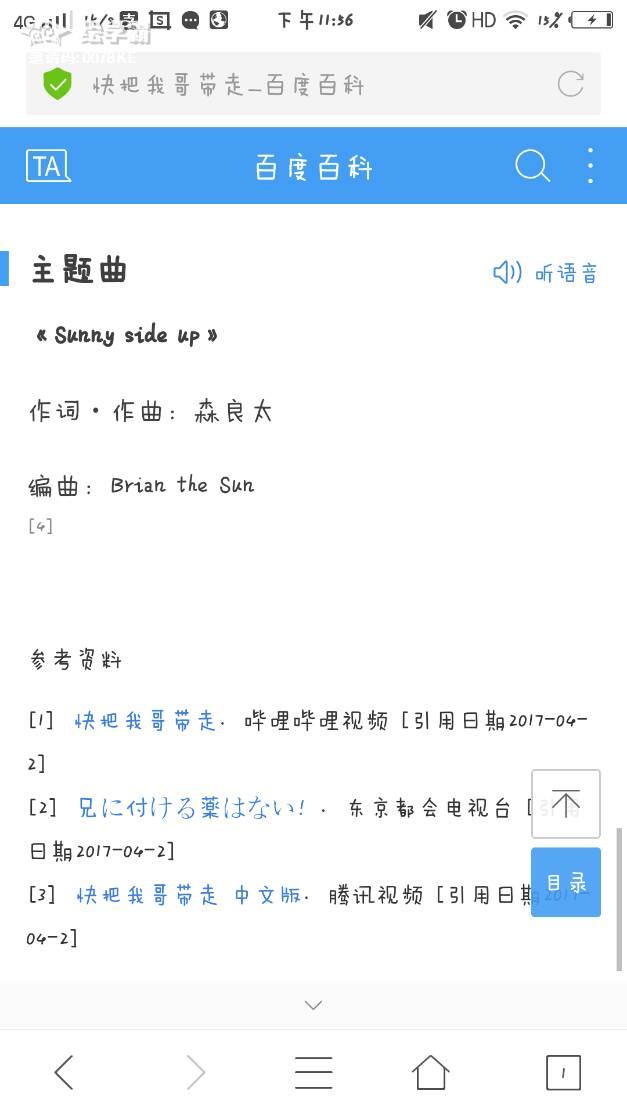This screenshot has width=627, height=1116.
Task: Tap 听语音 to hear the entry
Action: tap(546, 273)
